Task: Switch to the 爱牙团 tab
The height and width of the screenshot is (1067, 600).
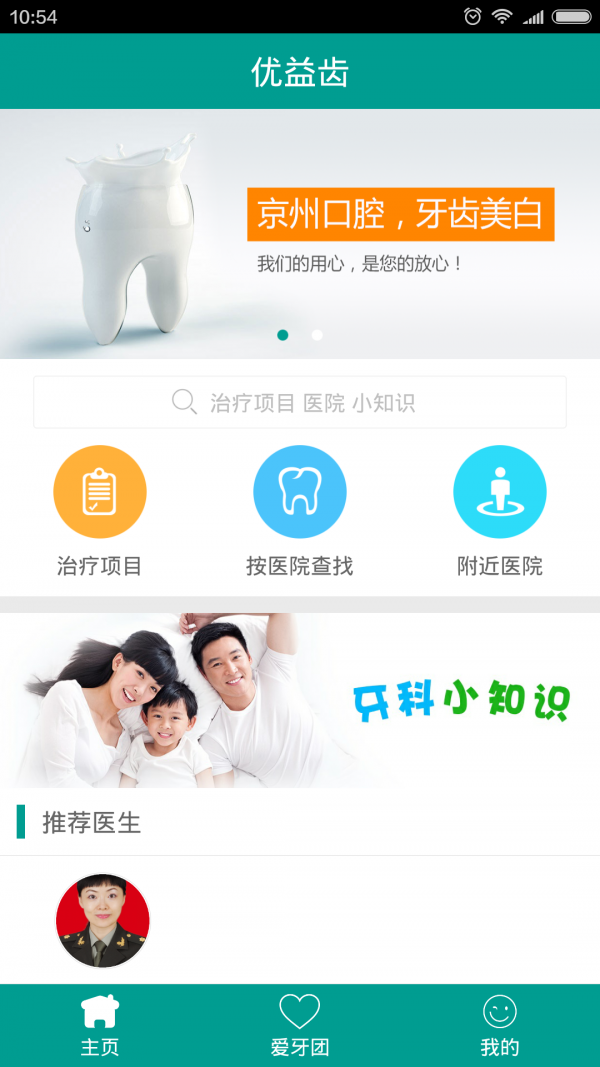Action: 300,1025
